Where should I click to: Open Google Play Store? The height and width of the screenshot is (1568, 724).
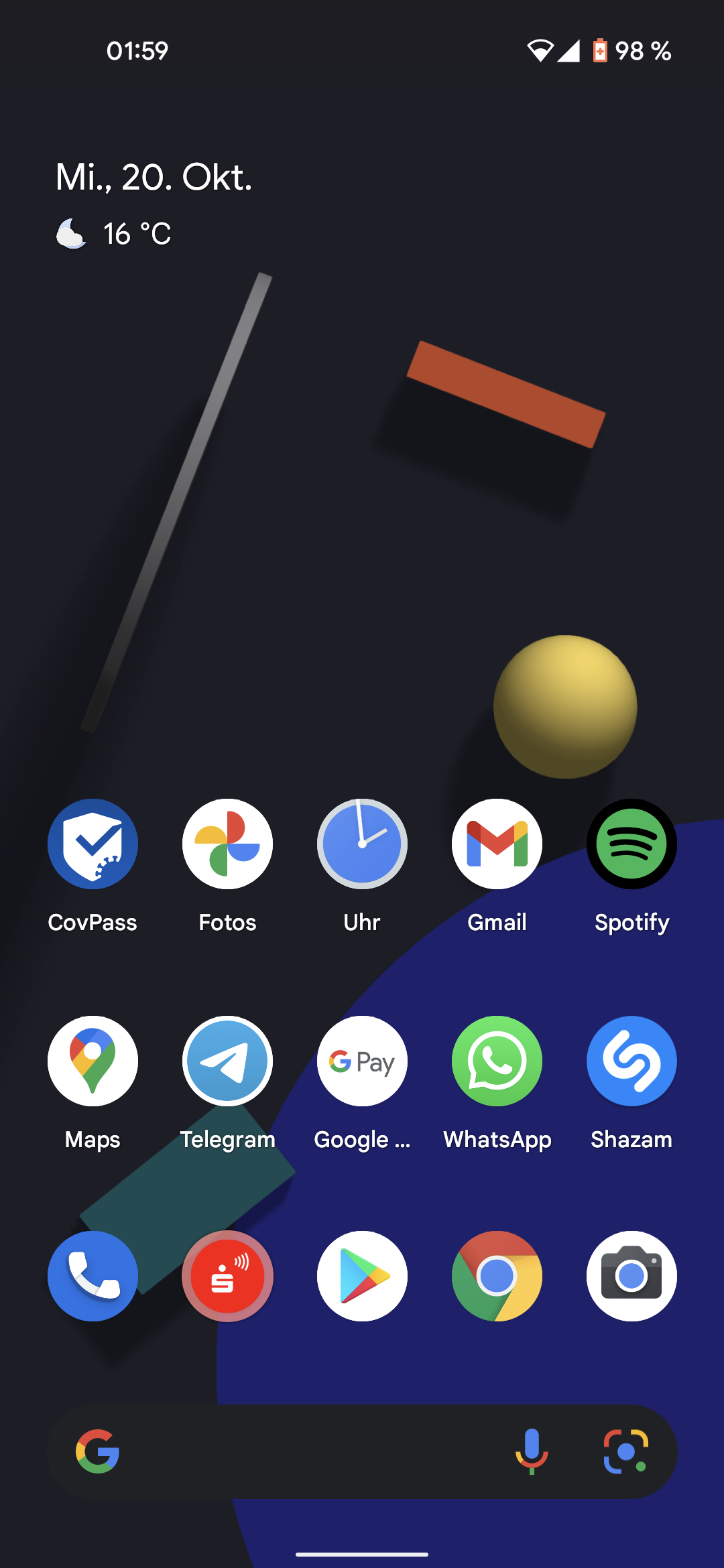click(x=362, y=1276)
